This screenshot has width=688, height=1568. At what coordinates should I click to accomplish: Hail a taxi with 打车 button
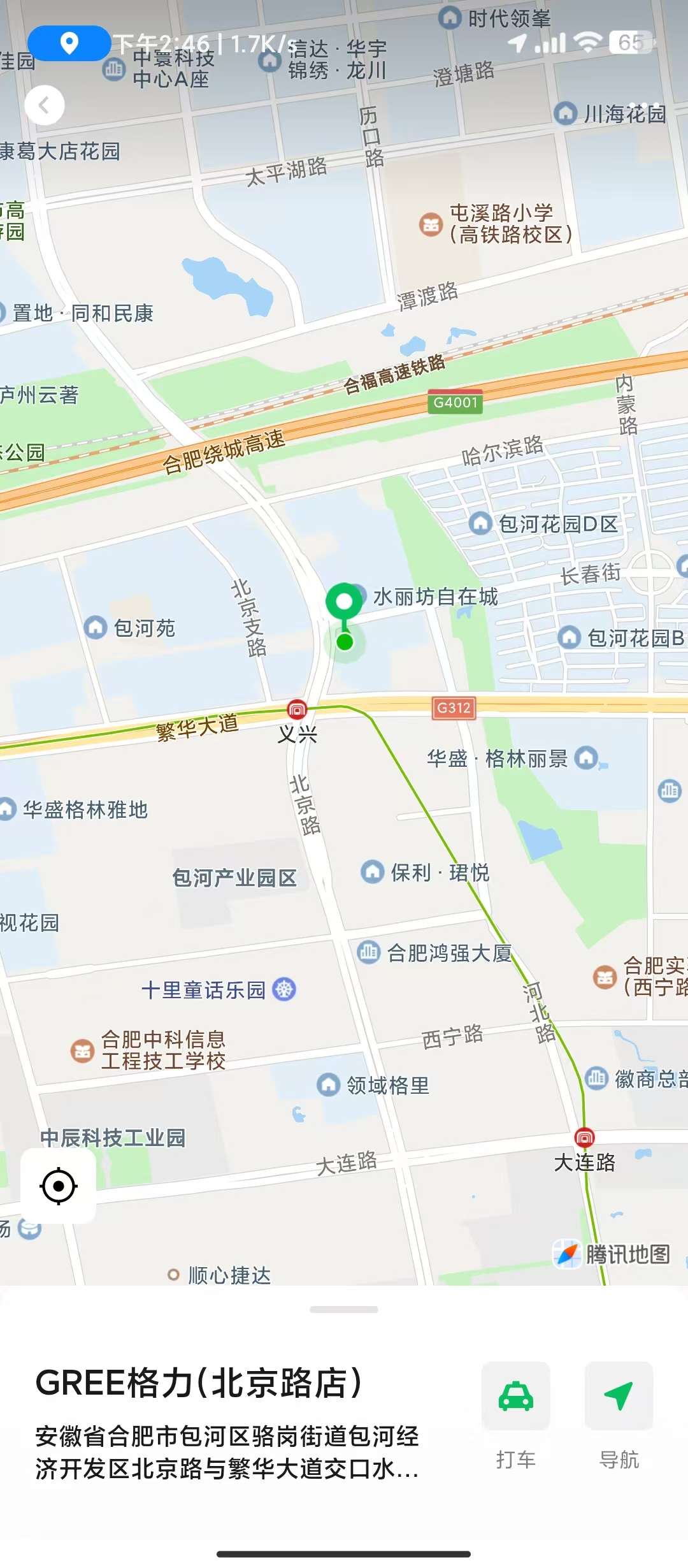click(x=515, y=1397)
